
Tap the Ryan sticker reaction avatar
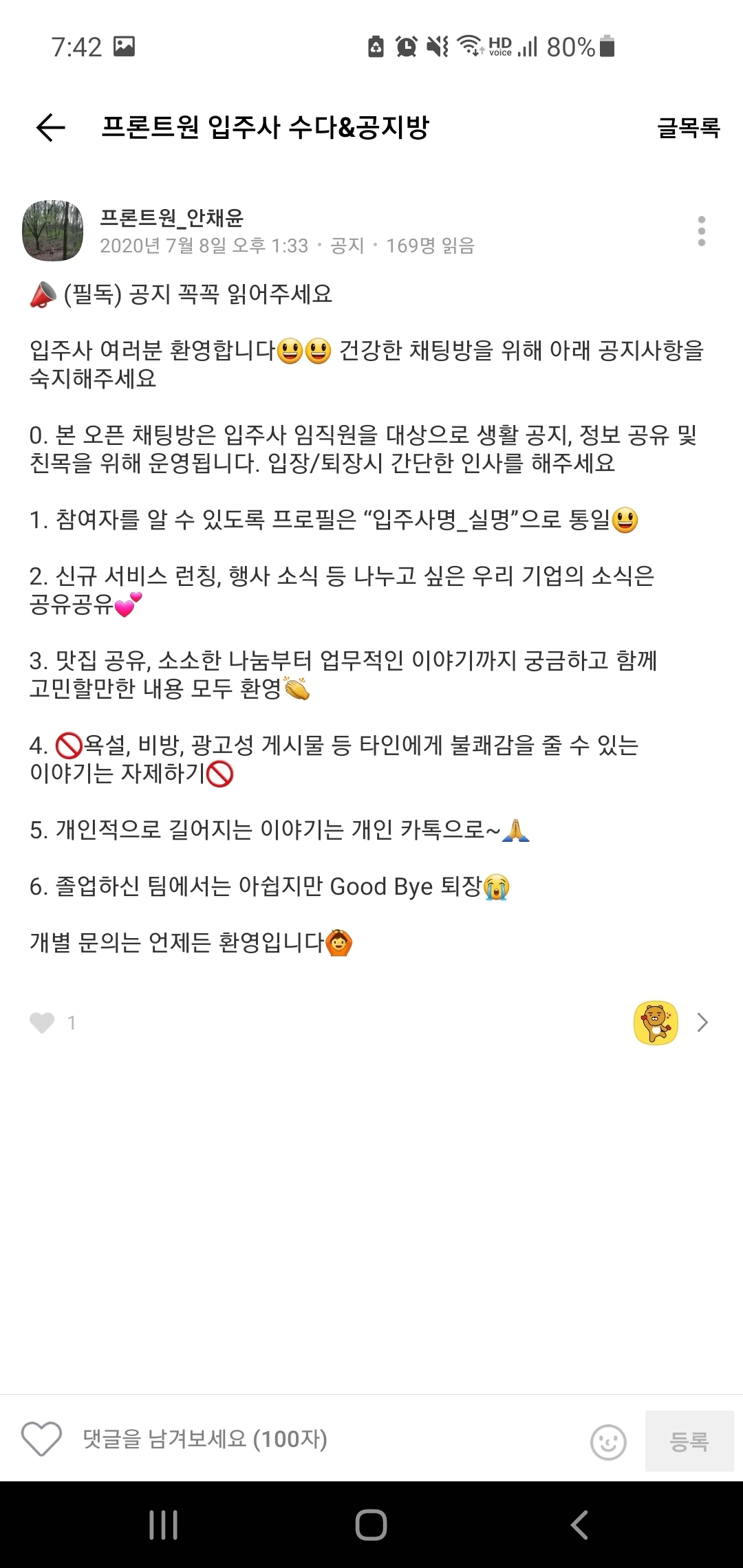(x=656, y=1023)
